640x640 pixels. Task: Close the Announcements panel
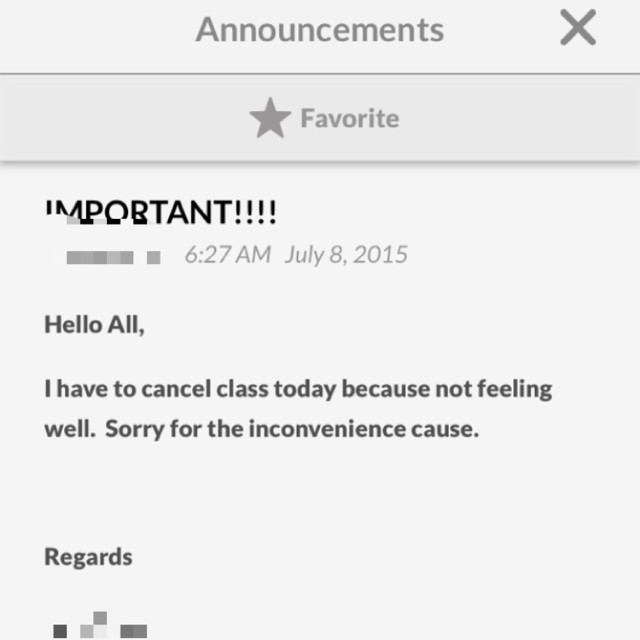[577, 29]
